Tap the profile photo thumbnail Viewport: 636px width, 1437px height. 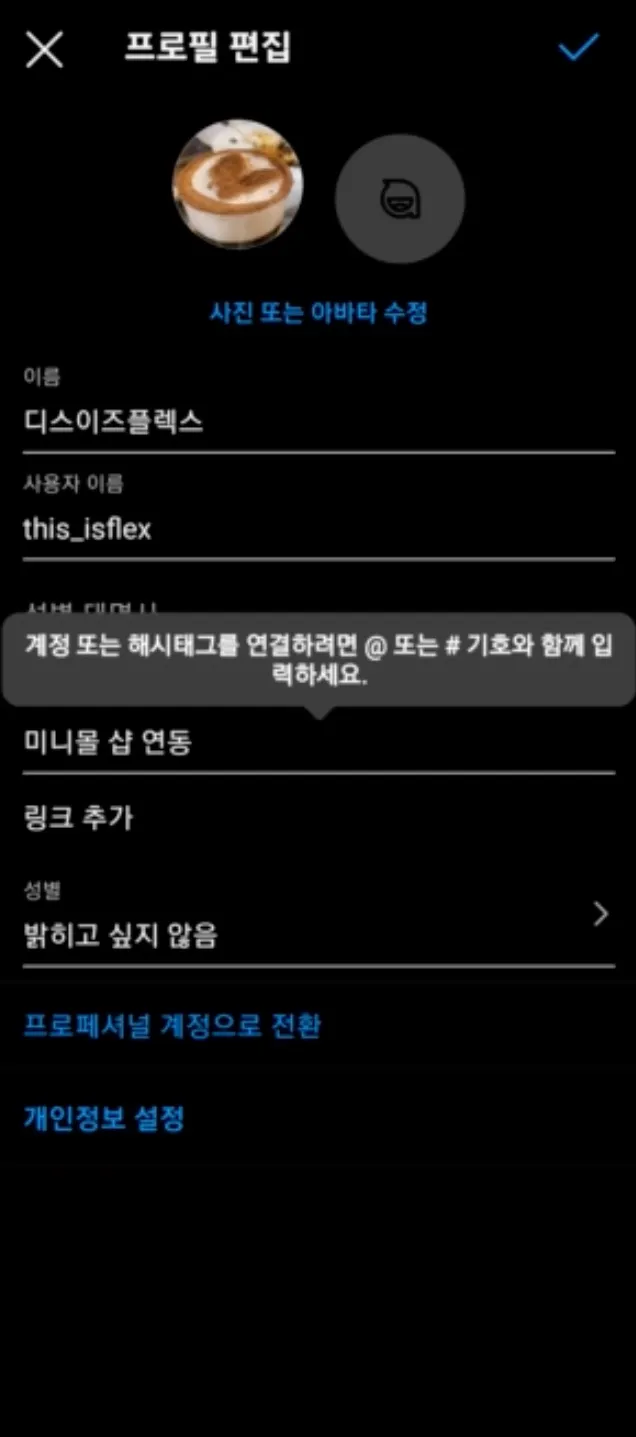[x=238, y=184]
